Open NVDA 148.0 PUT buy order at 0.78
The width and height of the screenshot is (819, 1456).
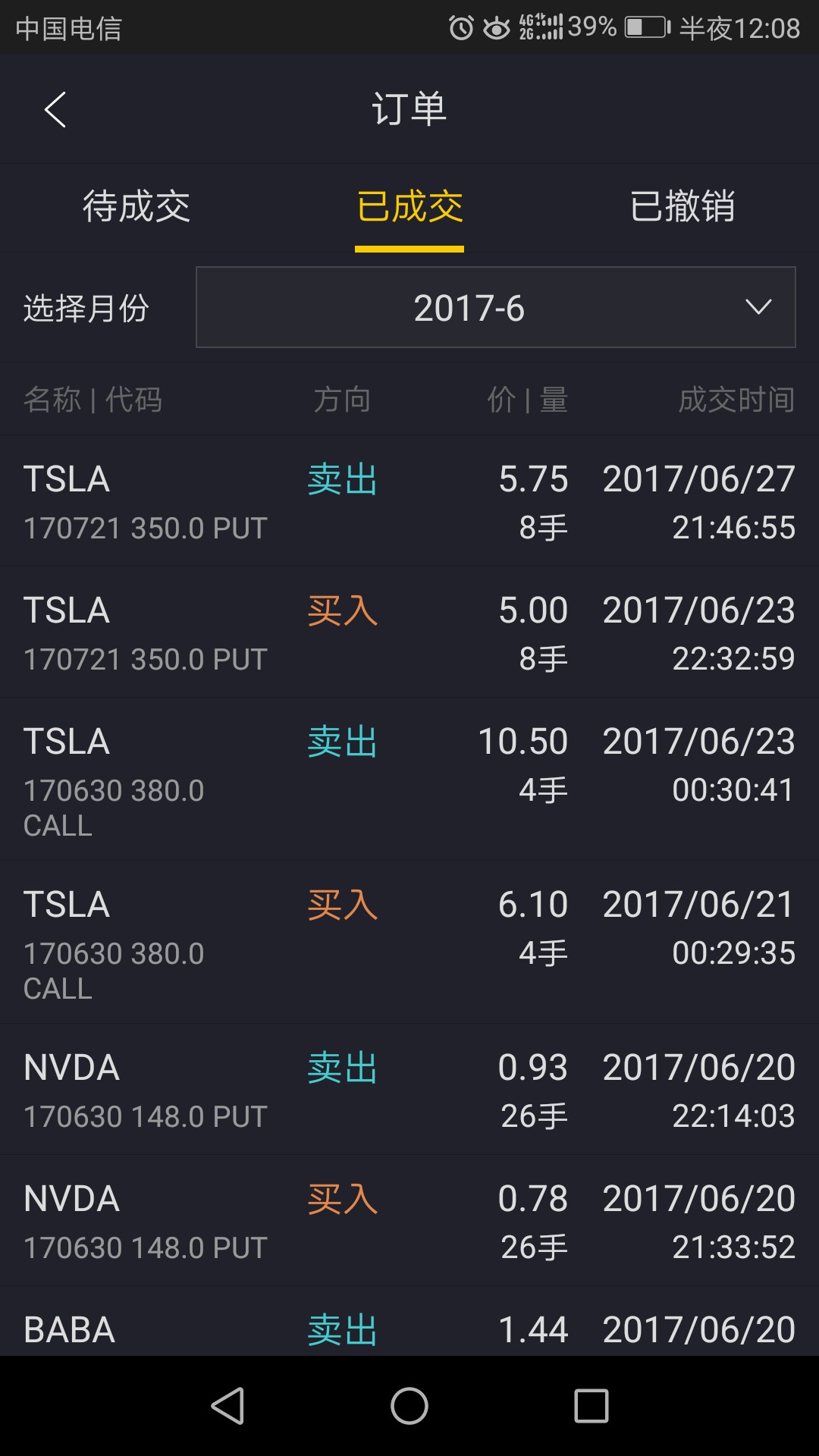(409, 1221)
